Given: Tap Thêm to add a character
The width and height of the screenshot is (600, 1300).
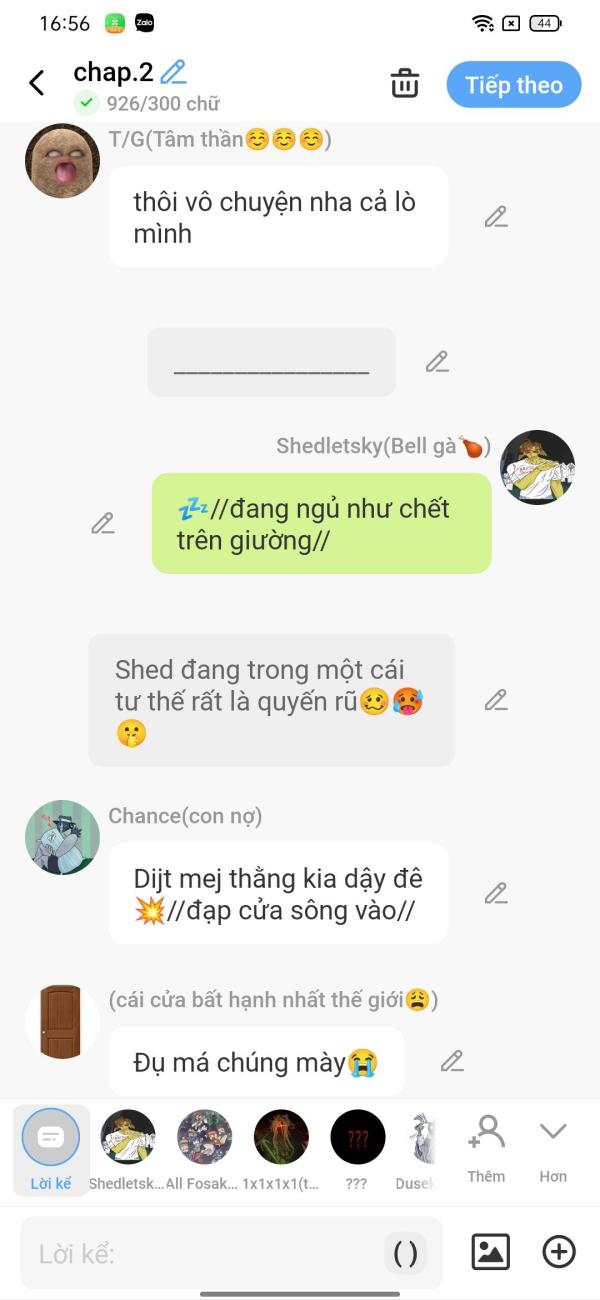Looking at the screenshot, I should tap(486, 1148).
